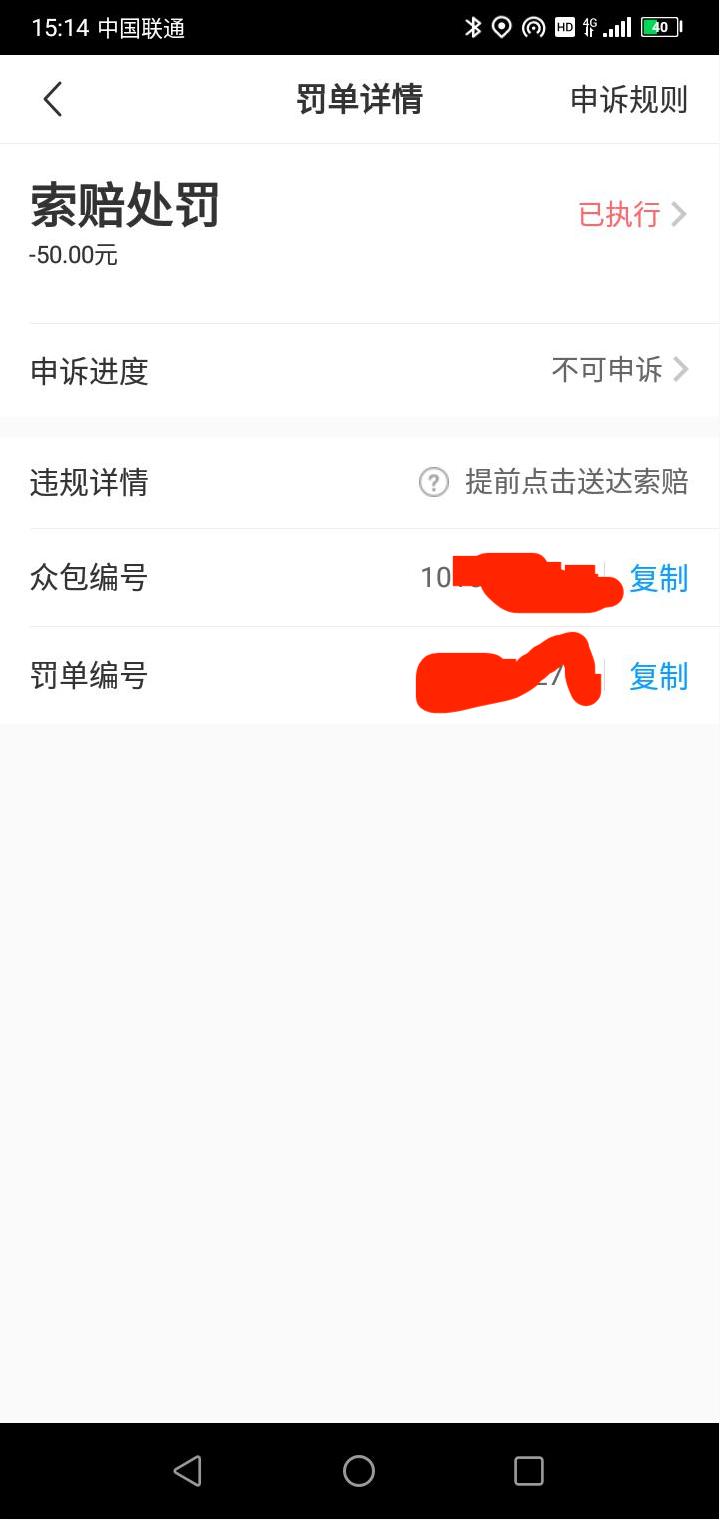This screenshot has height=1520, width=720.
Task: Tap the question mark help icon beside 违规详情
Action: tap(432, 483)
